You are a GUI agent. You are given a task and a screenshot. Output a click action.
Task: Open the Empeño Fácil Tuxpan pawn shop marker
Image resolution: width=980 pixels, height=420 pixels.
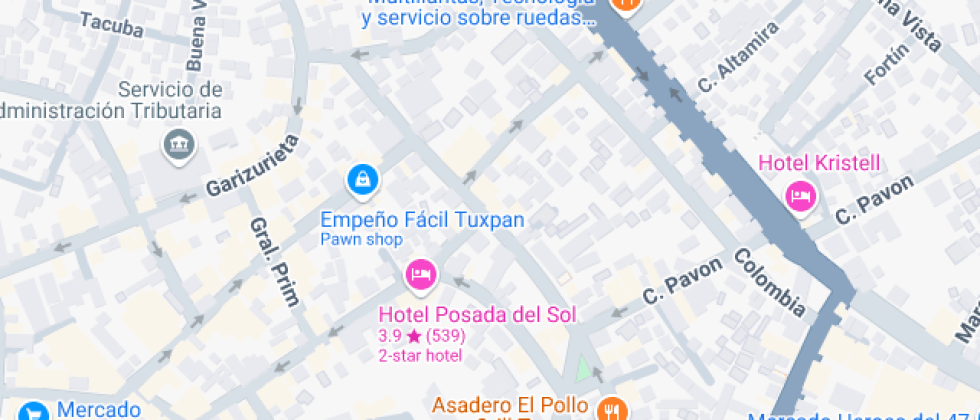coord(361,180)
